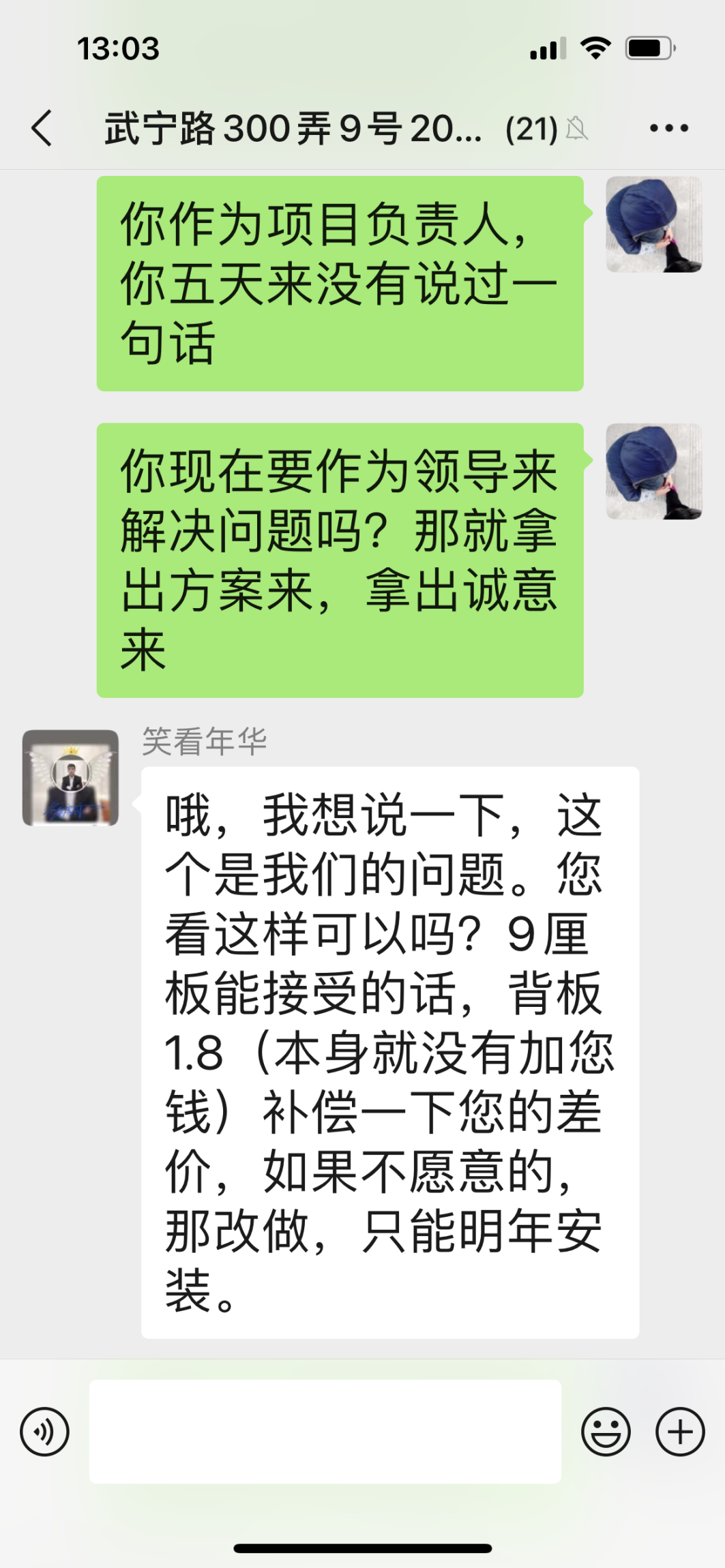Screen dimensions: 725x1568
Task: Tap the message text field
Action: (x=325, y=1432)
